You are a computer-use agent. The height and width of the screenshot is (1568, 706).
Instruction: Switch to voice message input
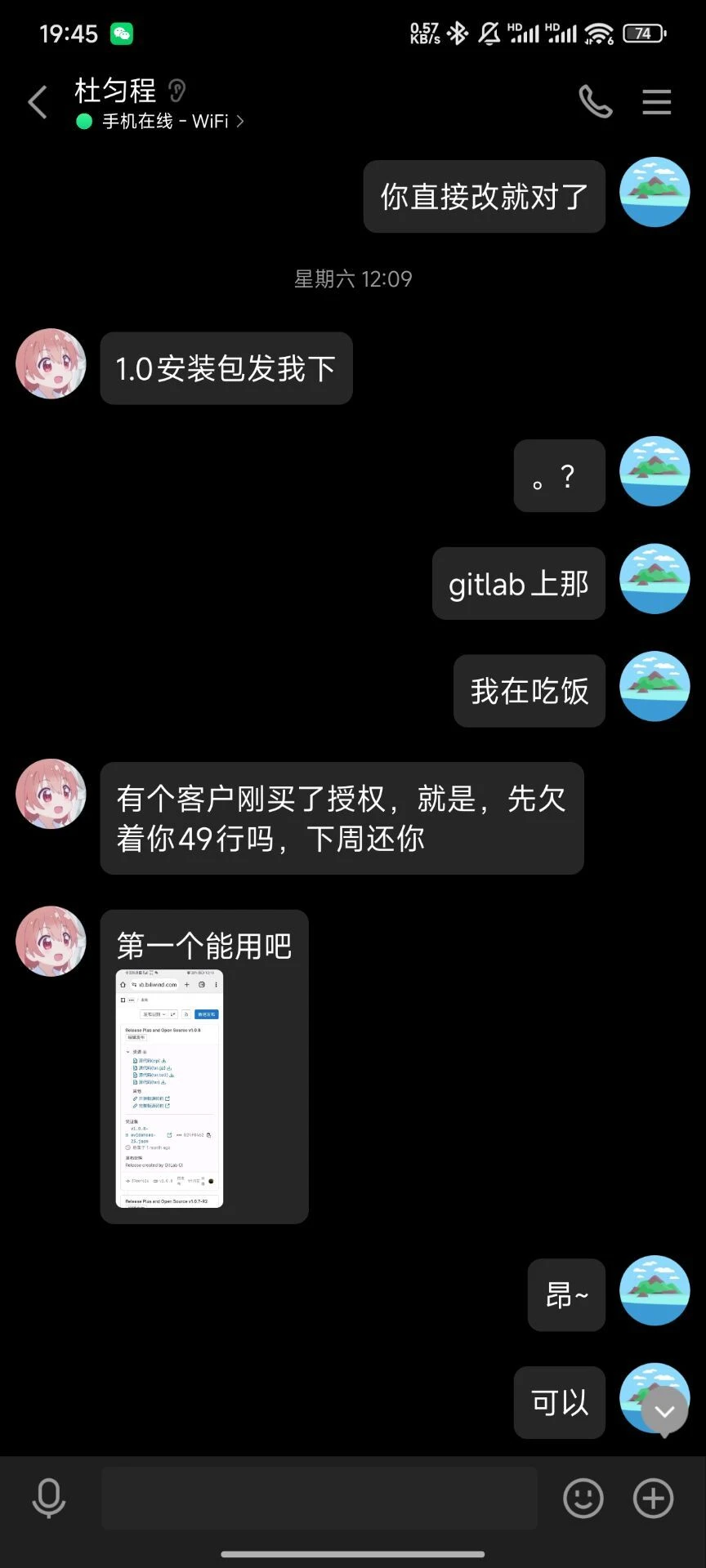48,1498
